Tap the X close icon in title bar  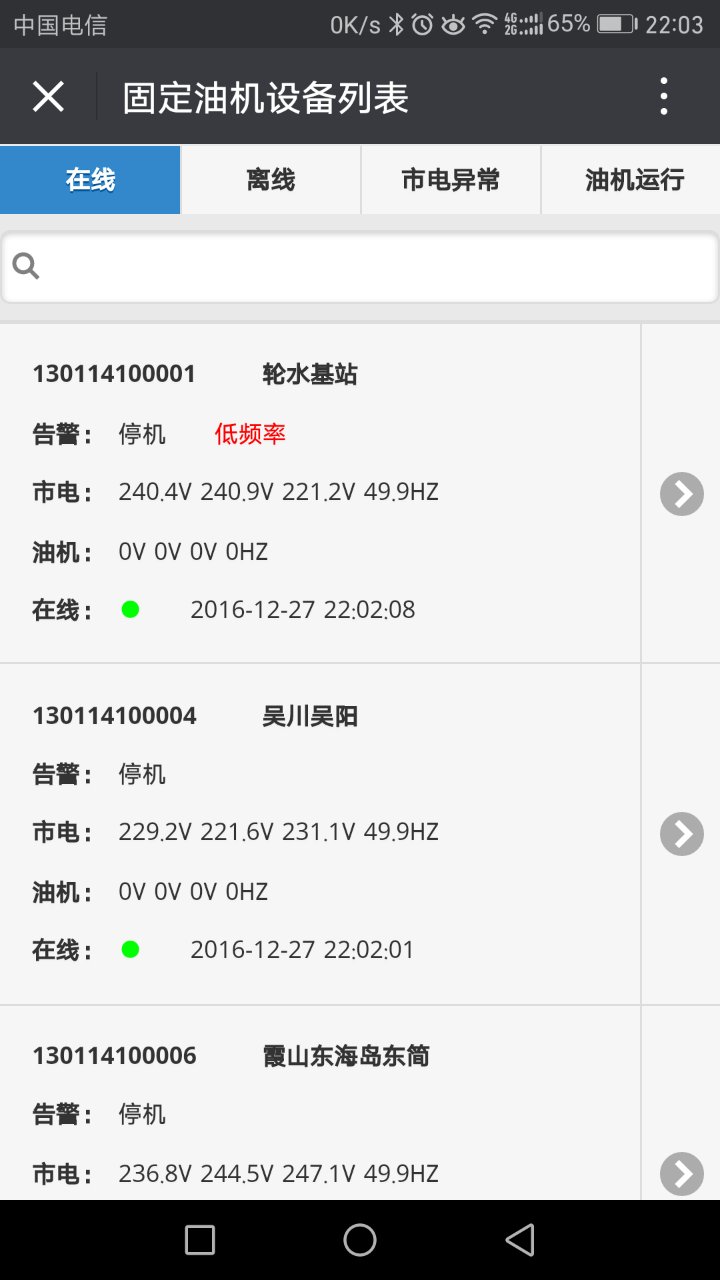click(47, 95)
